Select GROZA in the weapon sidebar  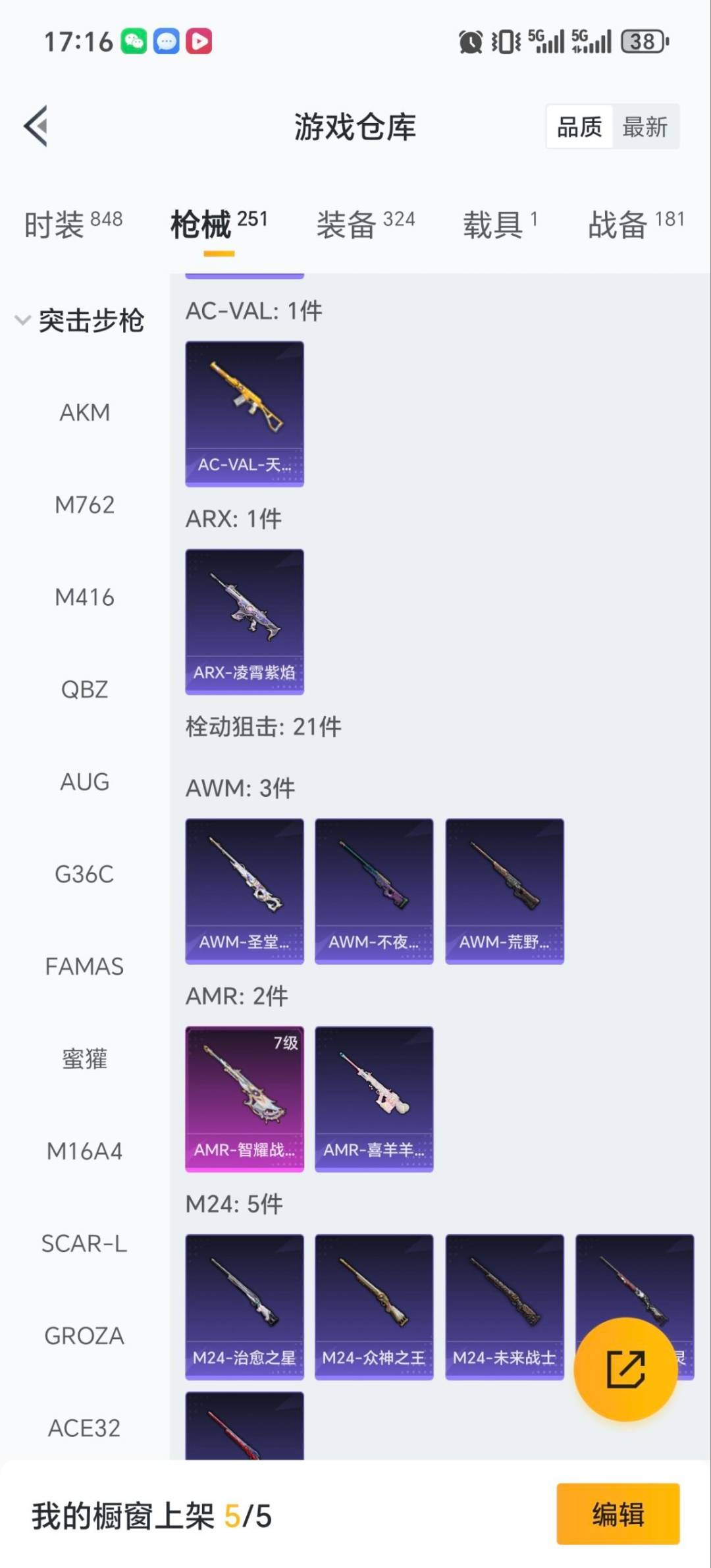83,1335
